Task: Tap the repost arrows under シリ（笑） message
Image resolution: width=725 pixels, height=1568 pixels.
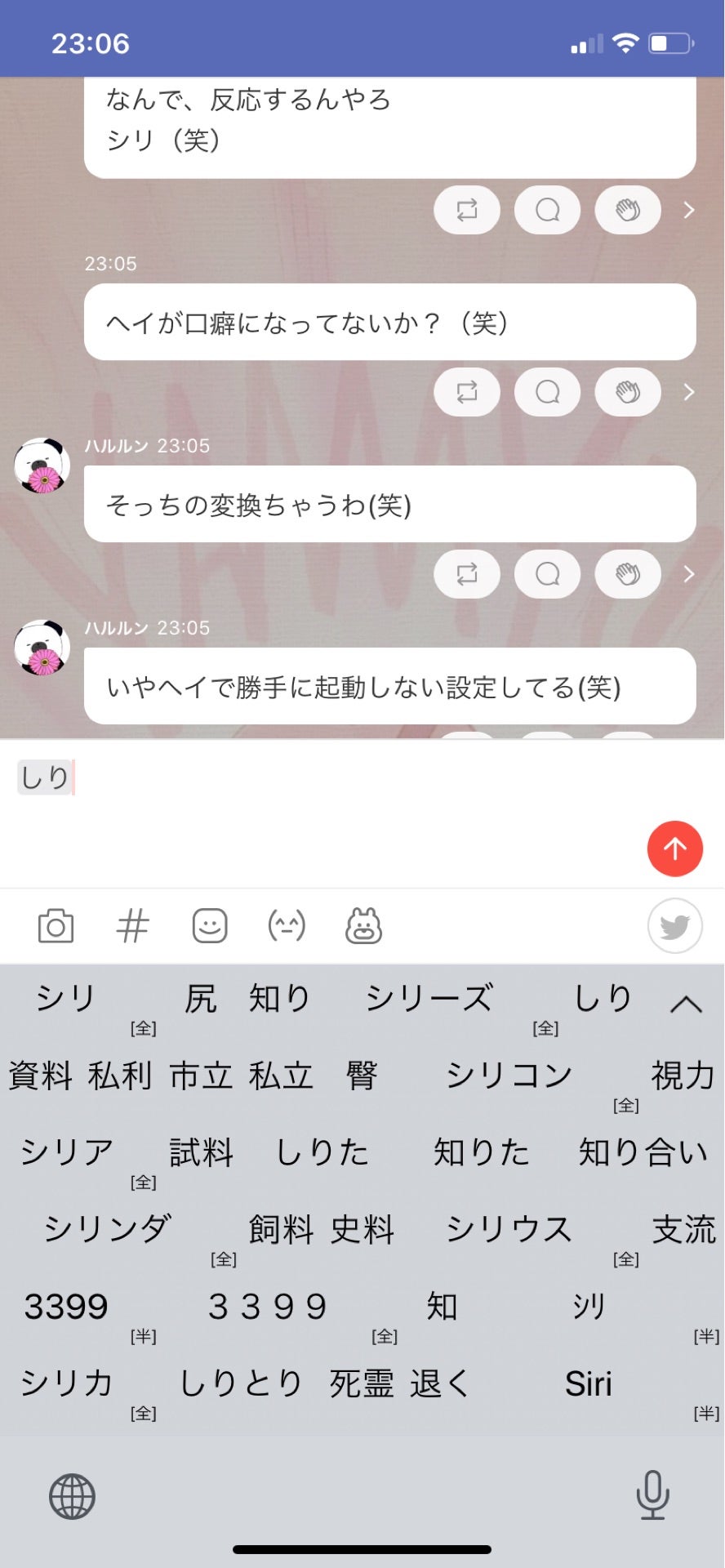Action: 466,210
